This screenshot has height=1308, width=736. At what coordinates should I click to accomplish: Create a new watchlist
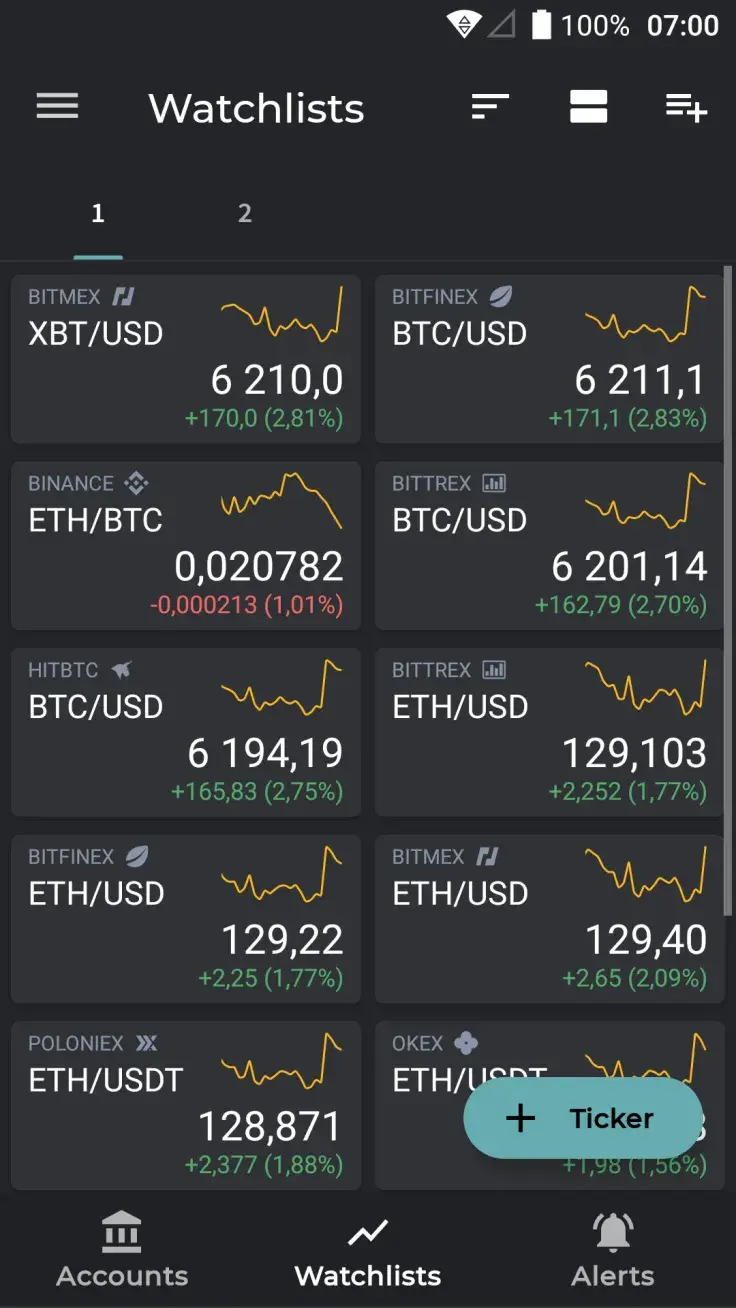(x=686, y=107)
